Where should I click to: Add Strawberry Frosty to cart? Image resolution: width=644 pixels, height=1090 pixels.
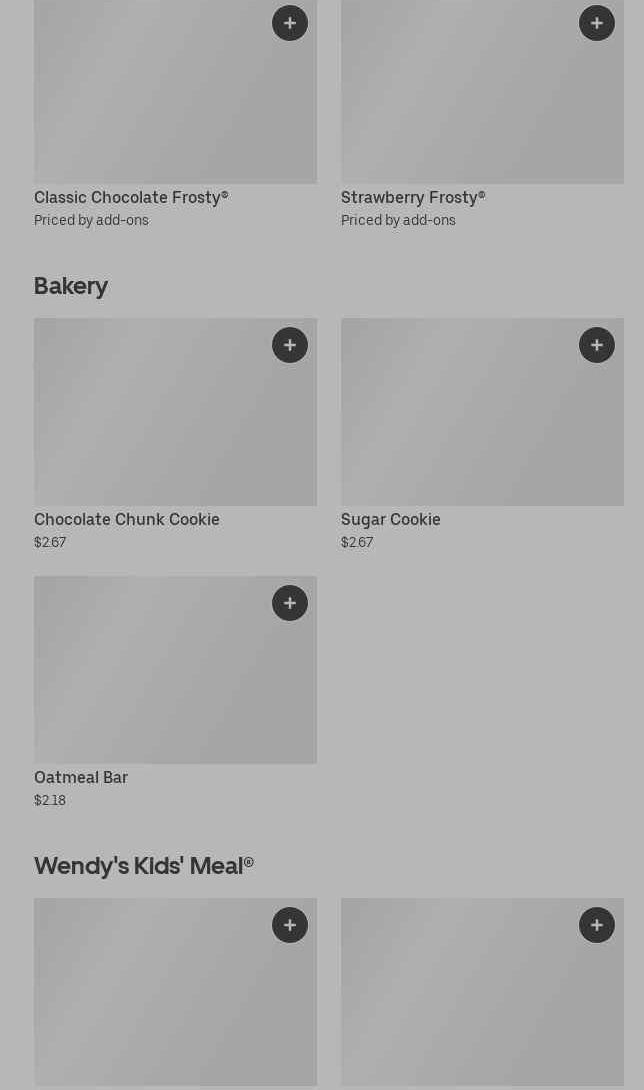point(597,23)
